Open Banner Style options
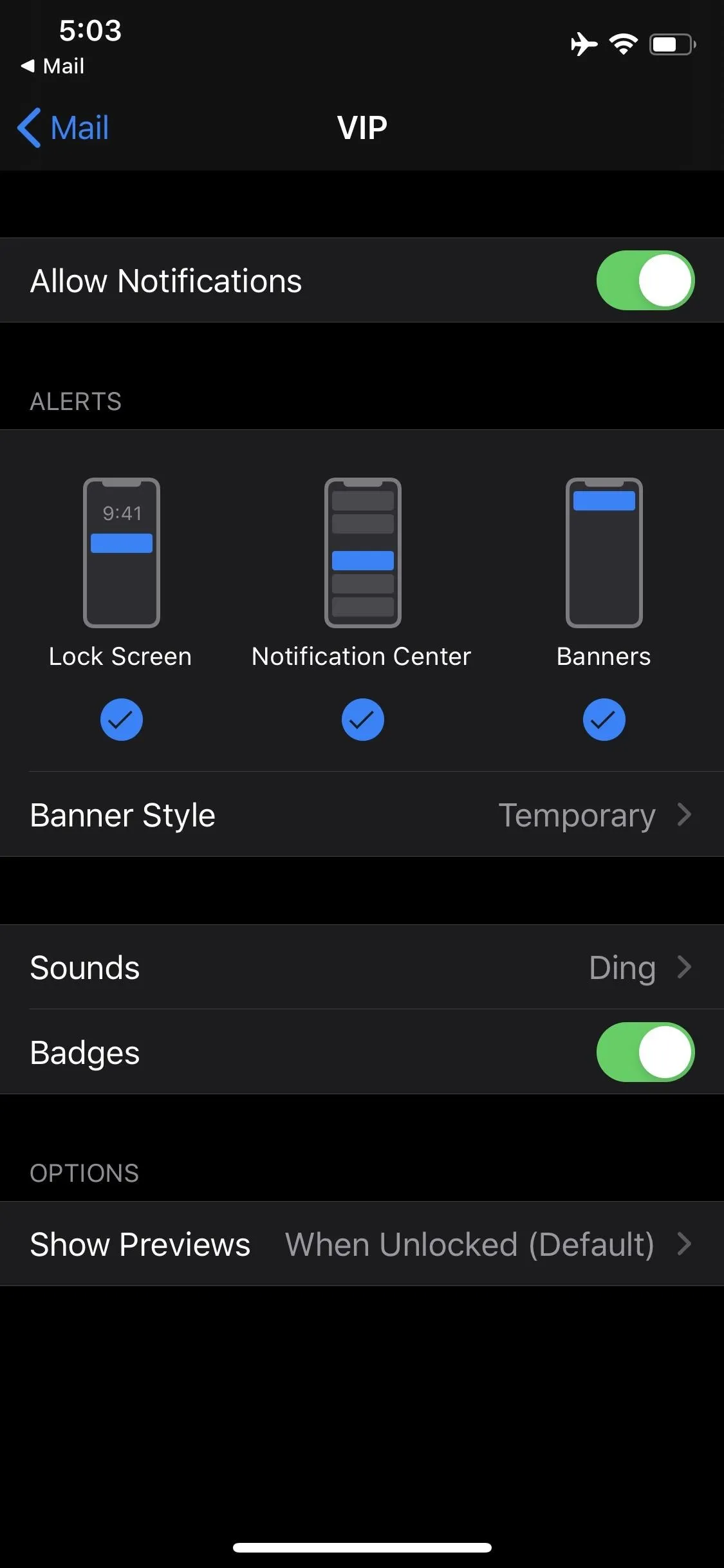724x1568 pixels. pos(362,815)
